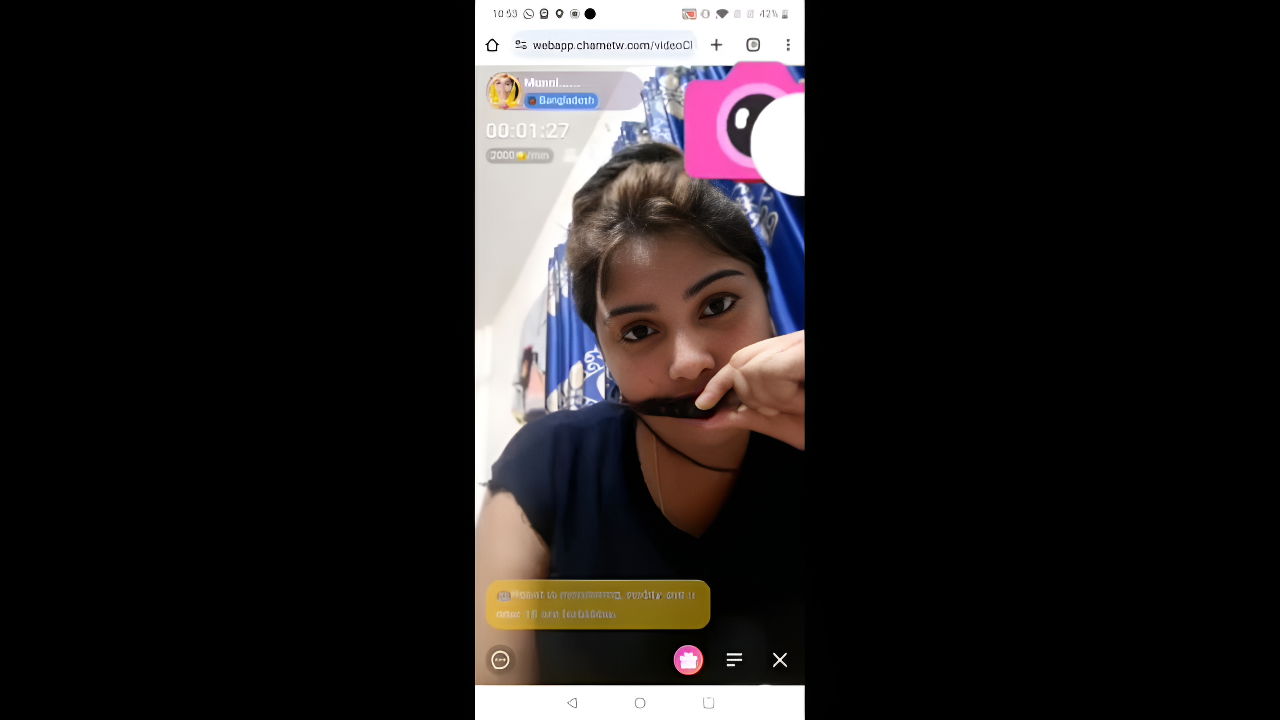This screenshot has width=1280, height=720.
Task: Open Munni's profile avatar
Action: point(503,91)
